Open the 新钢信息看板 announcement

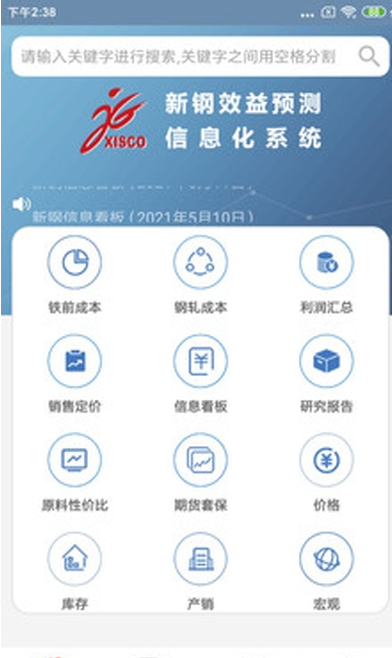[143, 217]
